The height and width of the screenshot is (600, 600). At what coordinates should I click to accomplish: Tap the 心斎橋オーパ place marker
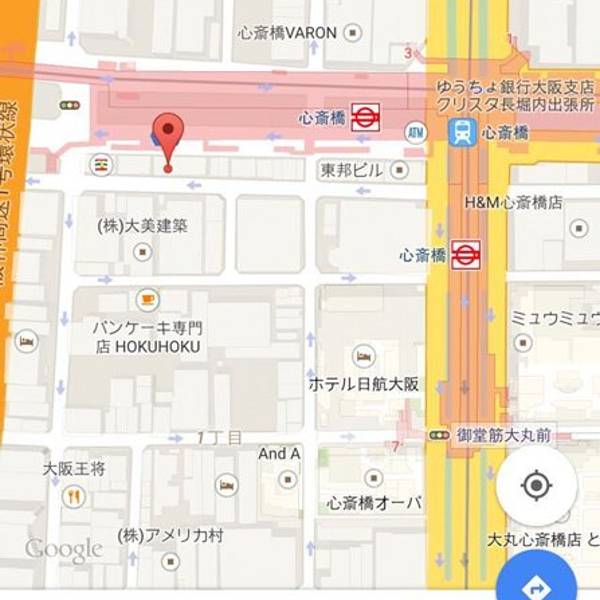click(x=374, y=478)
